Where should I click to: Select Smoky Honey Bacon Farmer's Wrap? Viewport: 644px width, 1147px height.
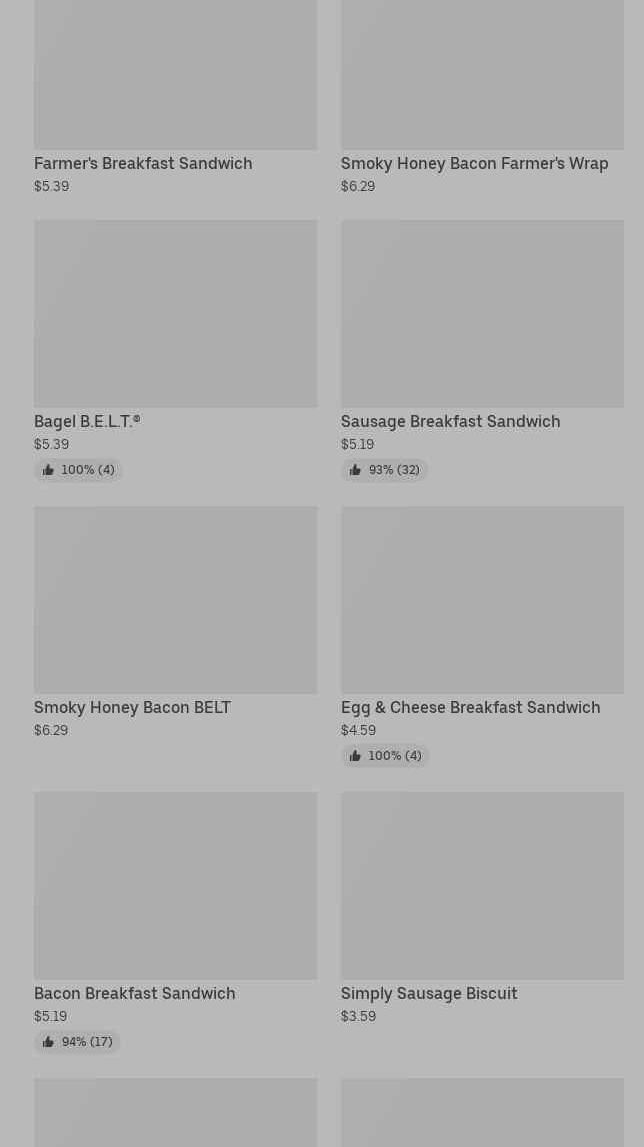pyautogui.click(x=474, y=163)
